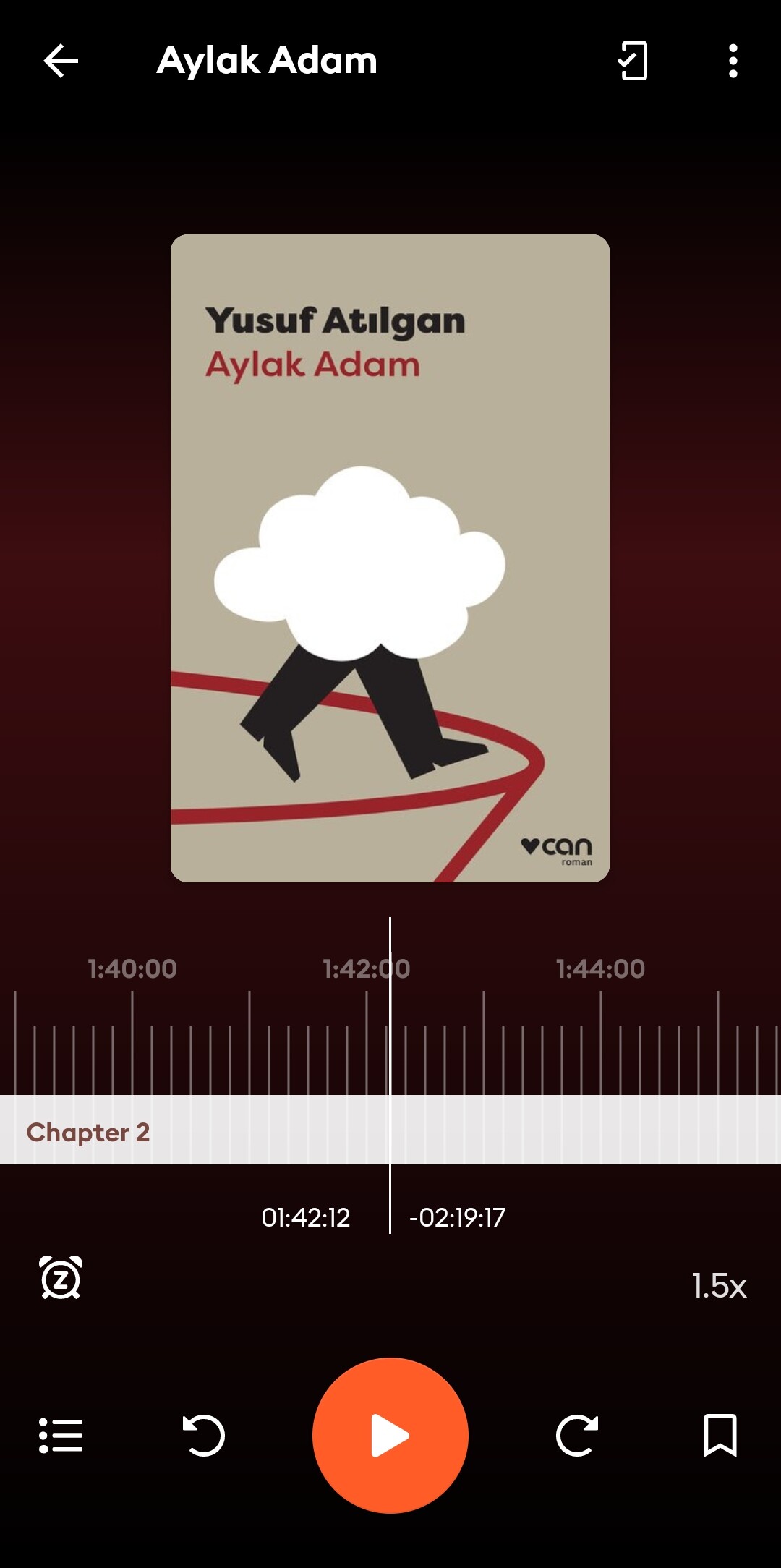Open the download-to-device icon
The height and width of the screenshot is (1568, 781).
point(633,61)
